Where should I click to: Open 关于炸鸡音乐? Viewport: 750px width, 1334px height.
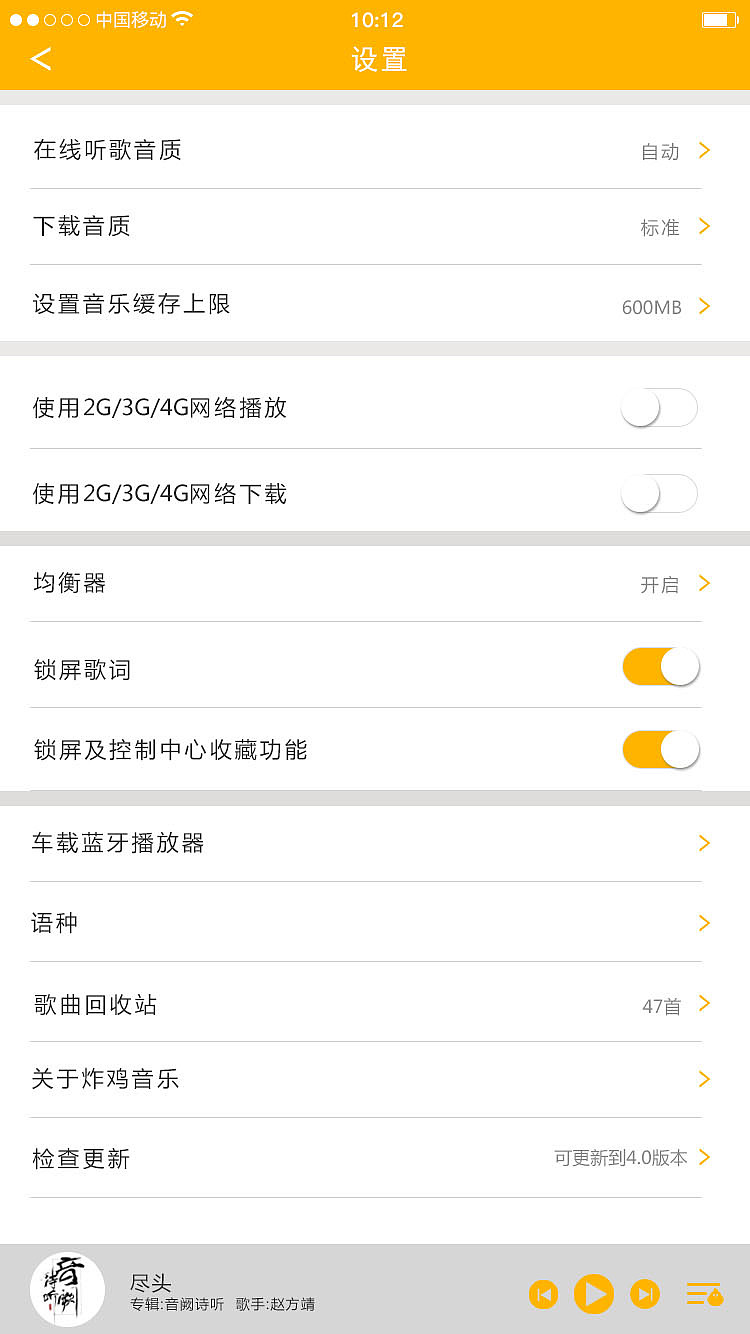point(703,1079)
